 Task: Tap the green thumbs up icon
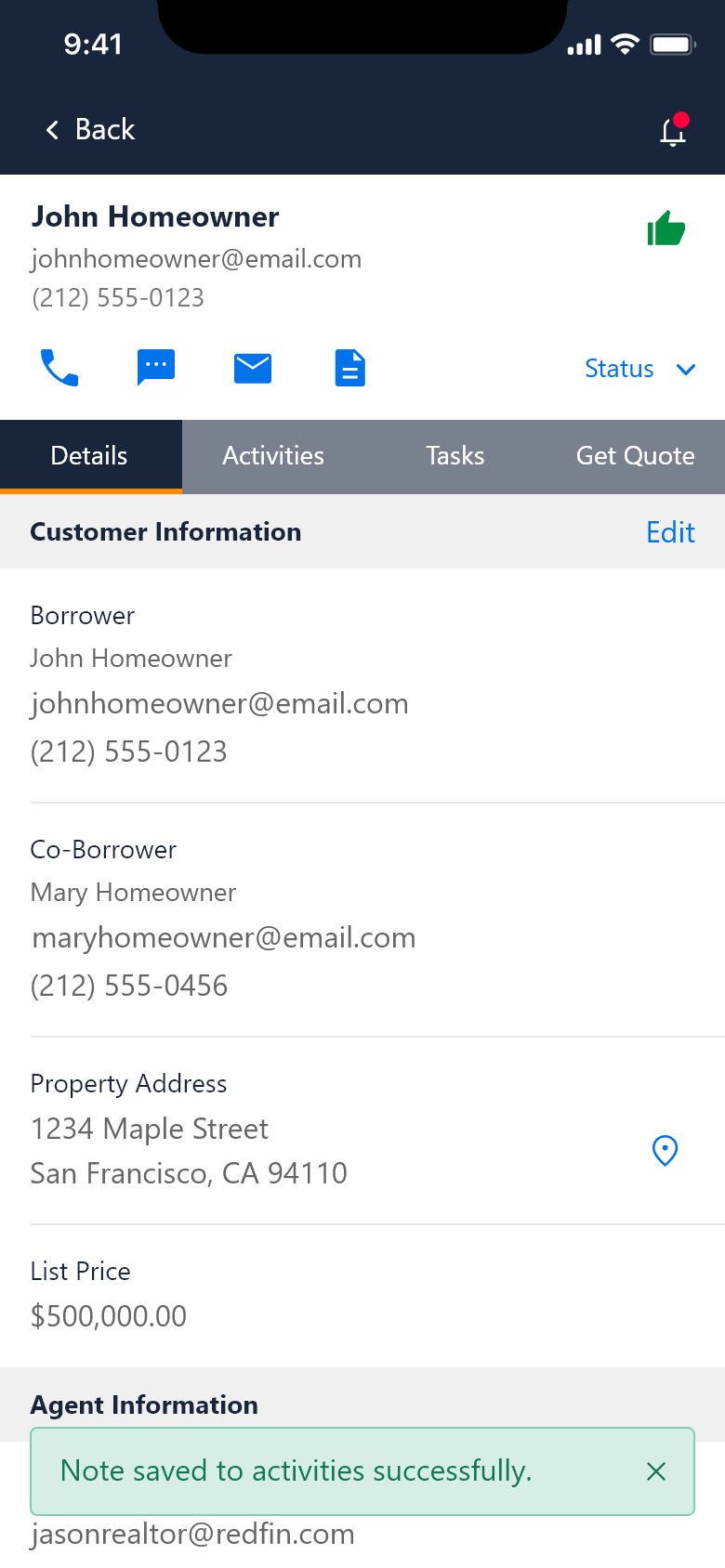click(666, 229)
